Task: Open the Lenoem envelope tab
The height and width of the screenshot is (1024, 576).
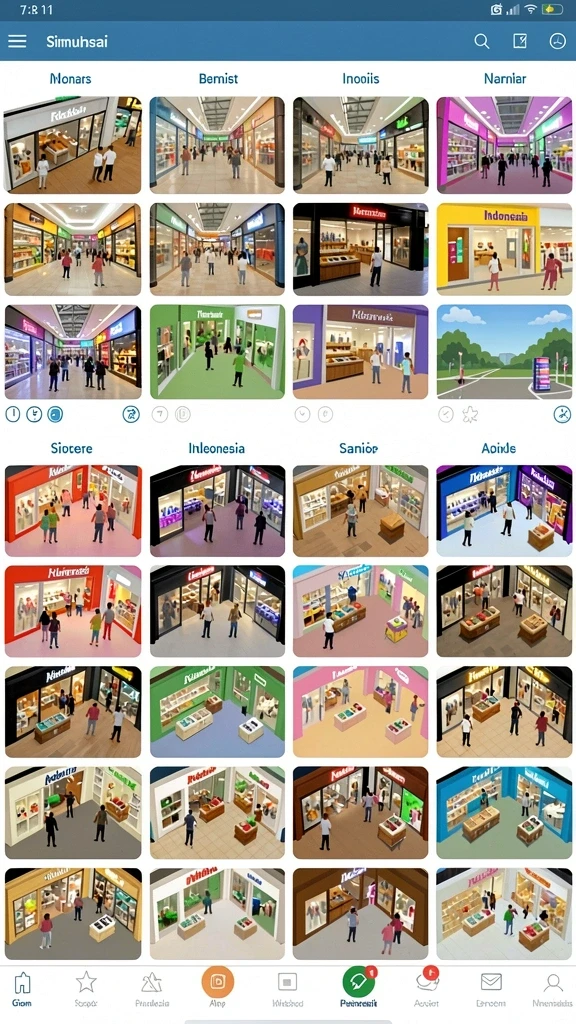Action: click(490, 990)
